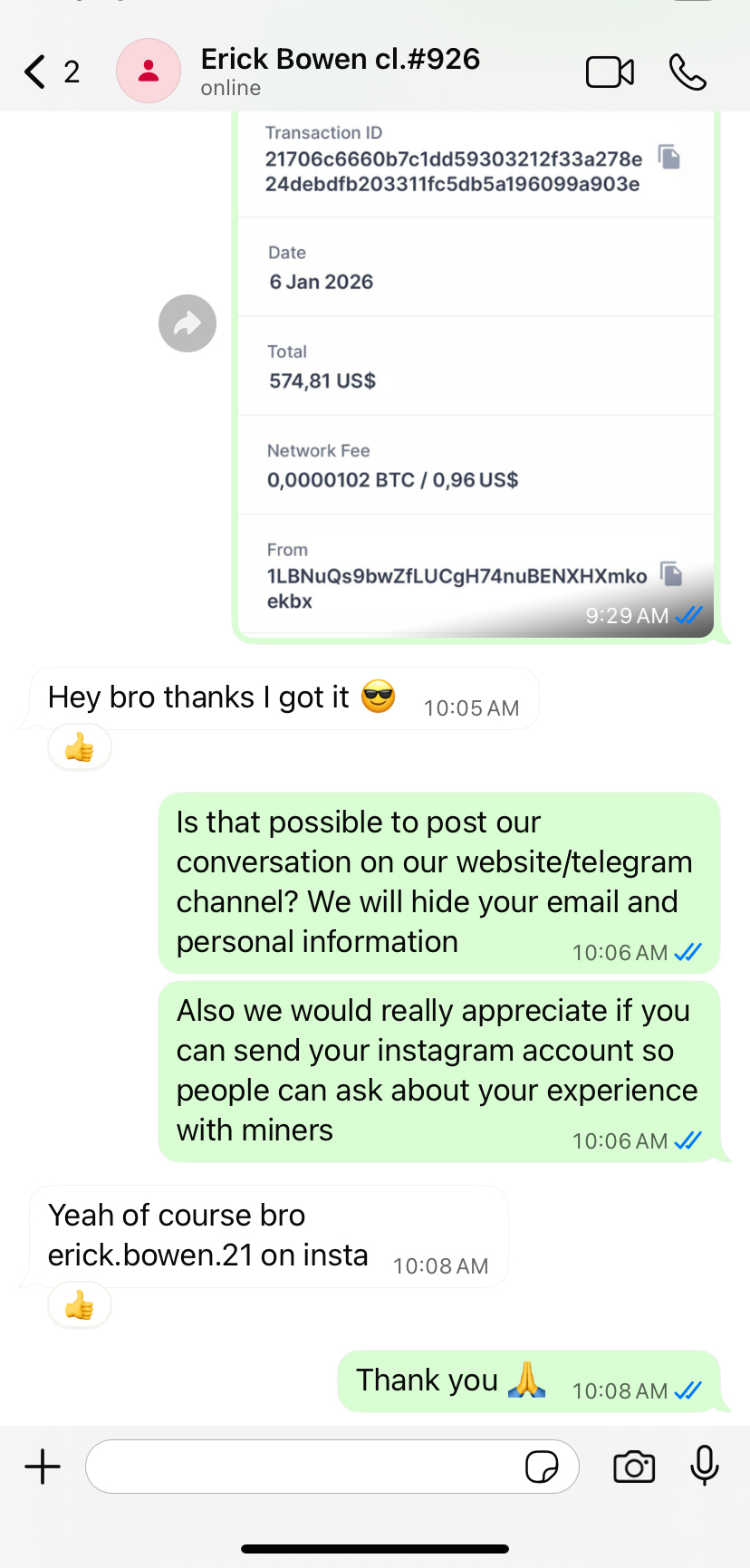Open the attachments plus menu

click(x=43, y=1467)
